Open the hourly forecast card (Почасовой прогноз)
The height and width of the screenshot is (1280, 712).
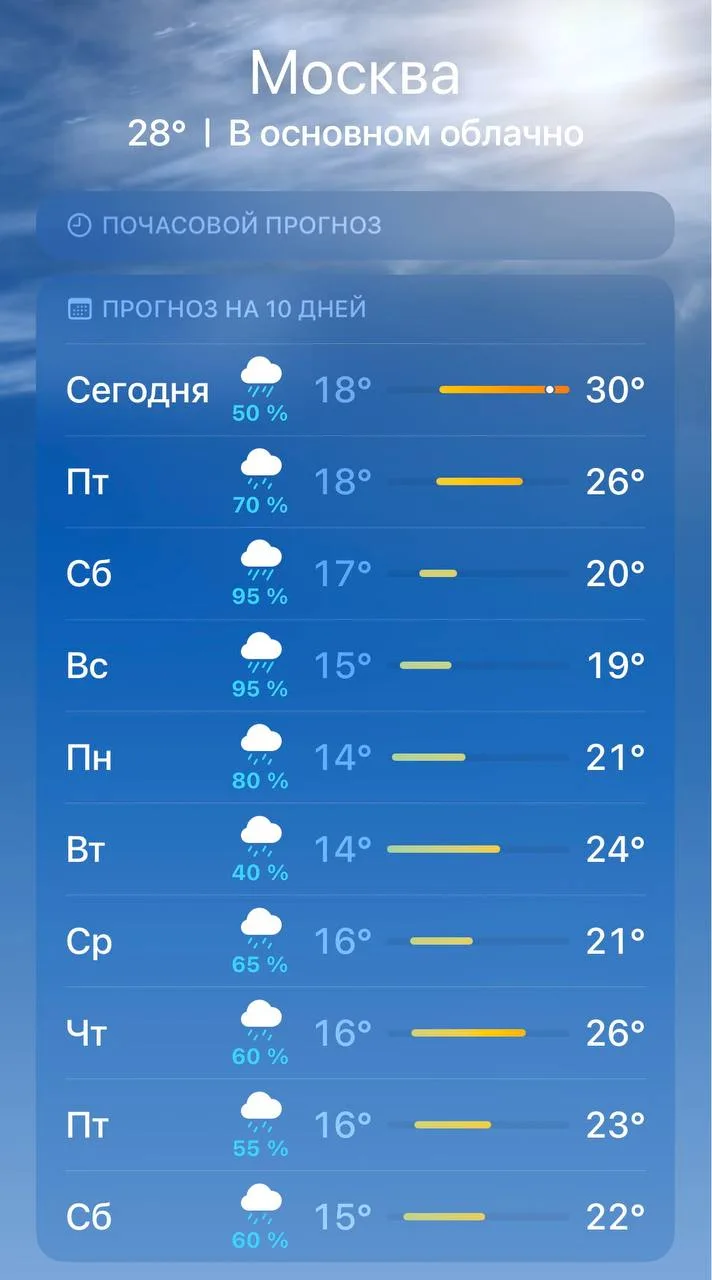(x=355, y=225)
